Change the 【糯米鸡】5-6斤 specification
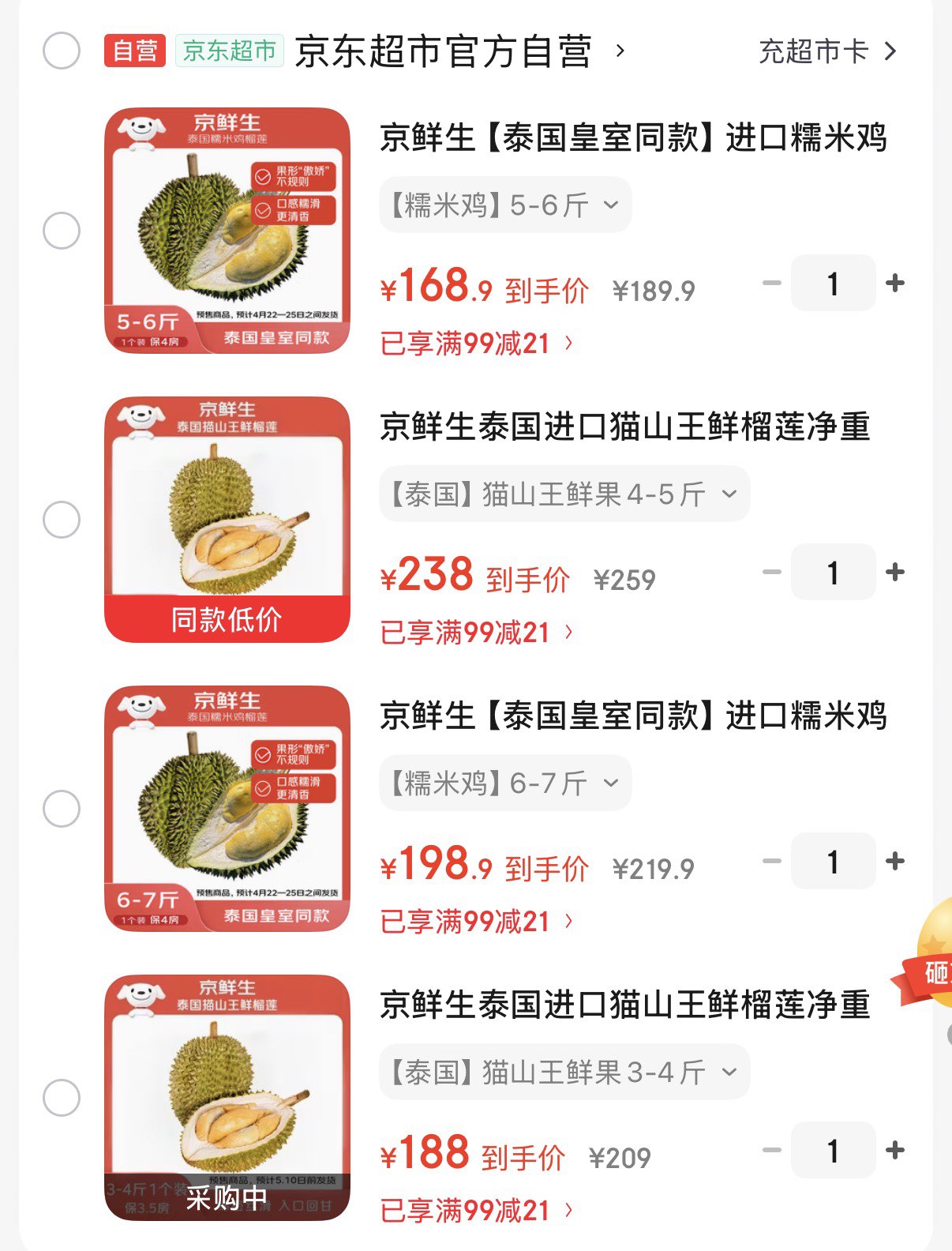 504,205
